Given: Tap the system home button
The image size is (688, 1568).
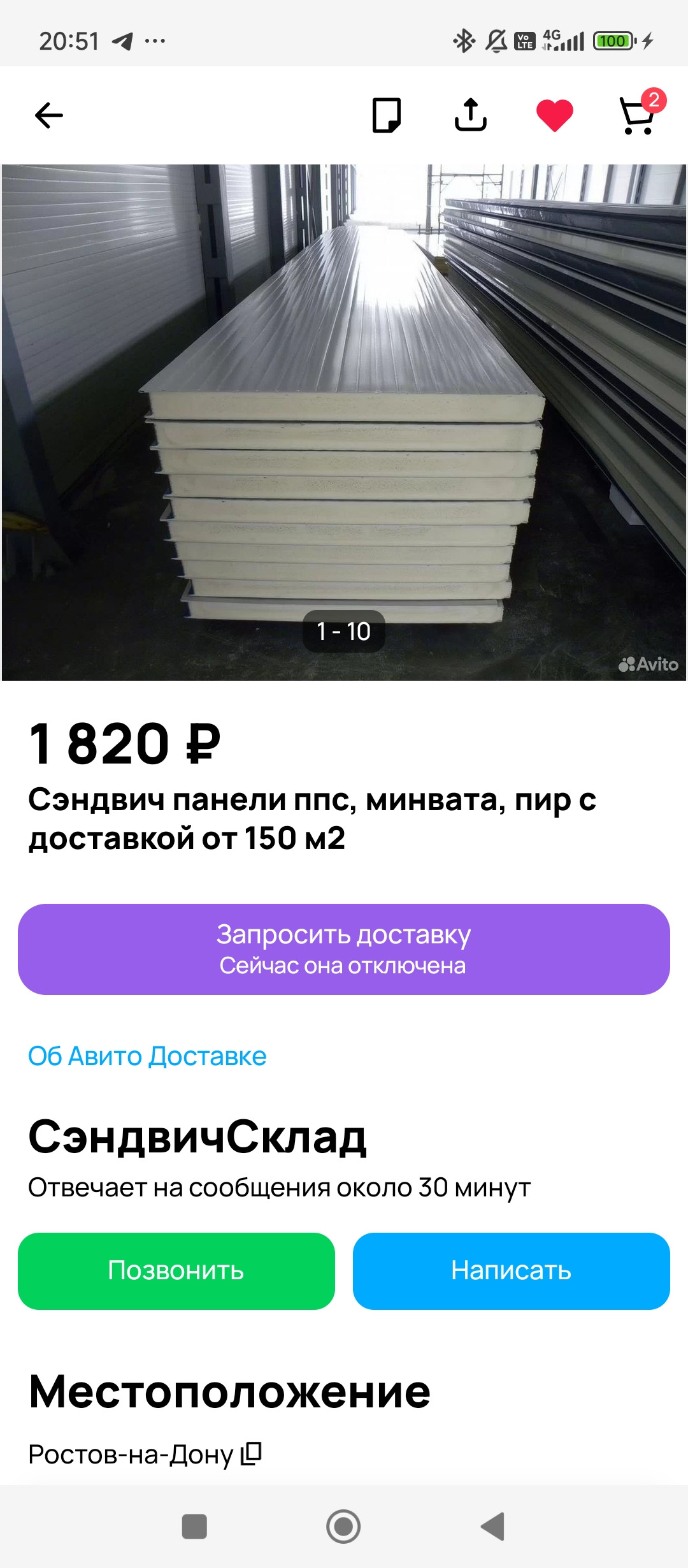Looking at the screenshot, I should [343, 1527].
